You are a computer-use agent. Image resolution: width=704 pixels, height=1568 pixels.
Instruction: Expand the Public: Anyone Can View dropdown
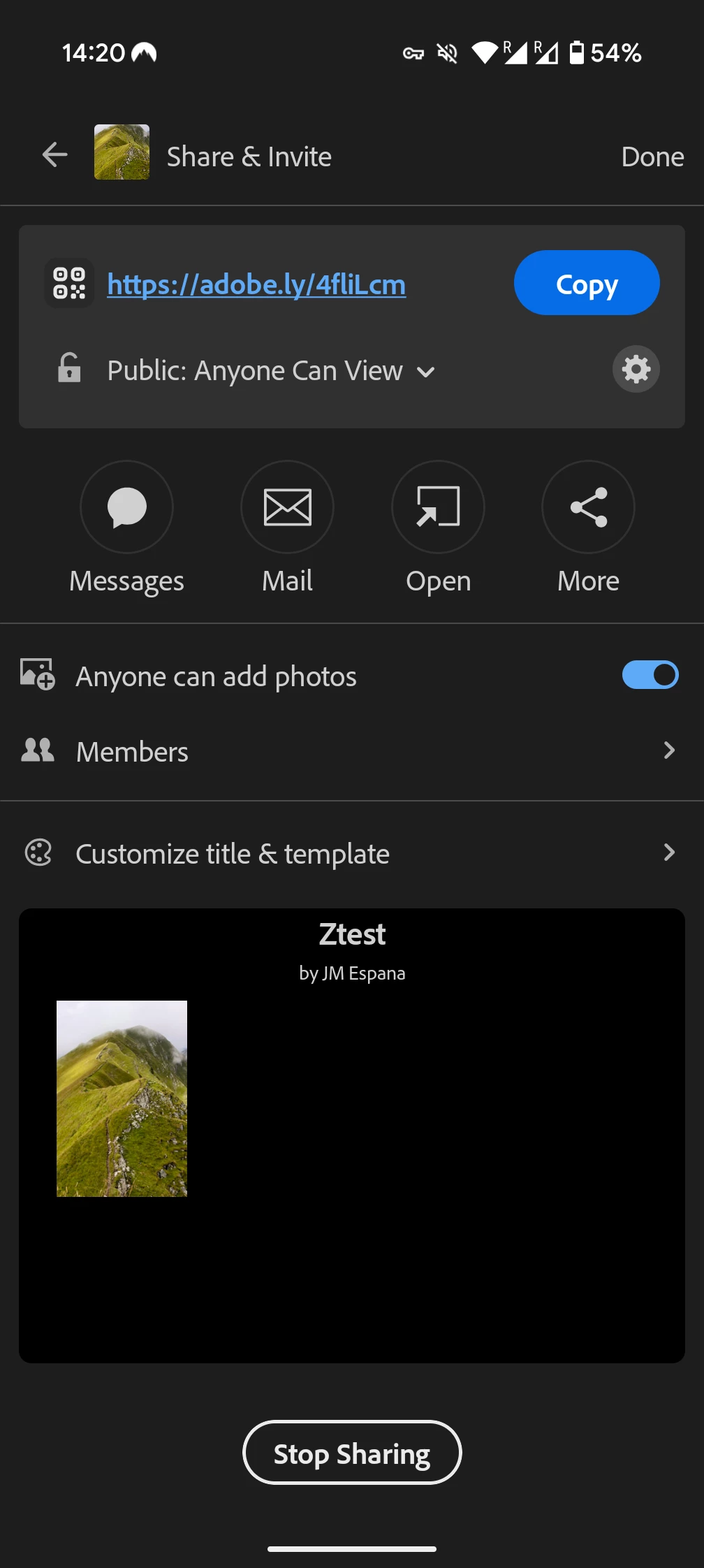coord(271,370)
